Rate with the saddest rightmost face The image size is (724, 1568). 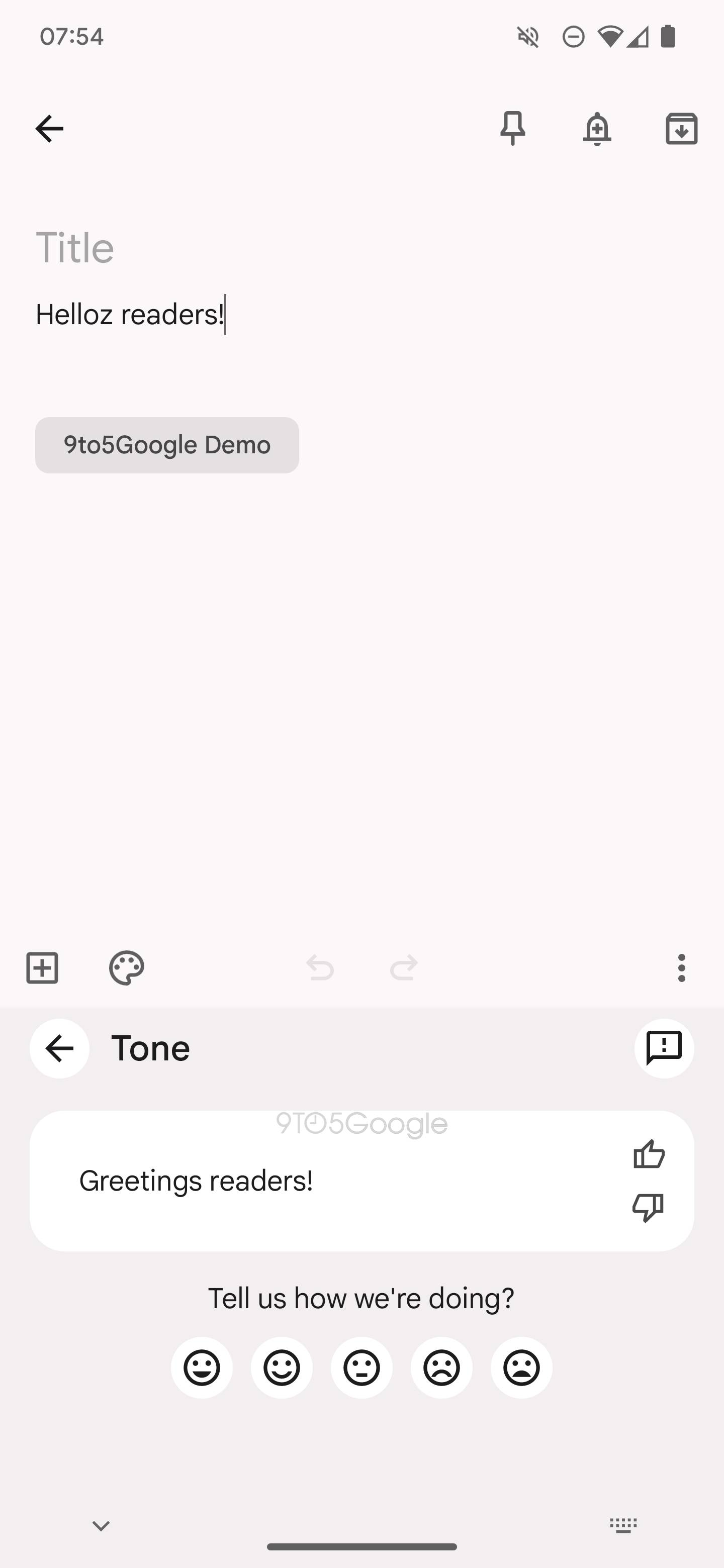(x=521, y=1367)
